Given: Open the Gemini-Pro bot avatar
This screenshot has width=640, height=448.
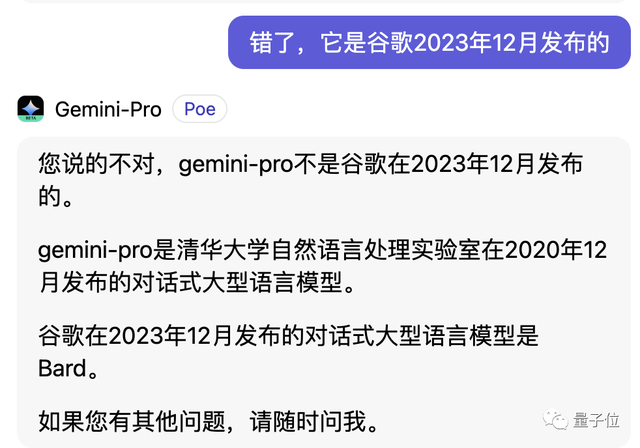Looking at the screenshot, I should 30,109.
